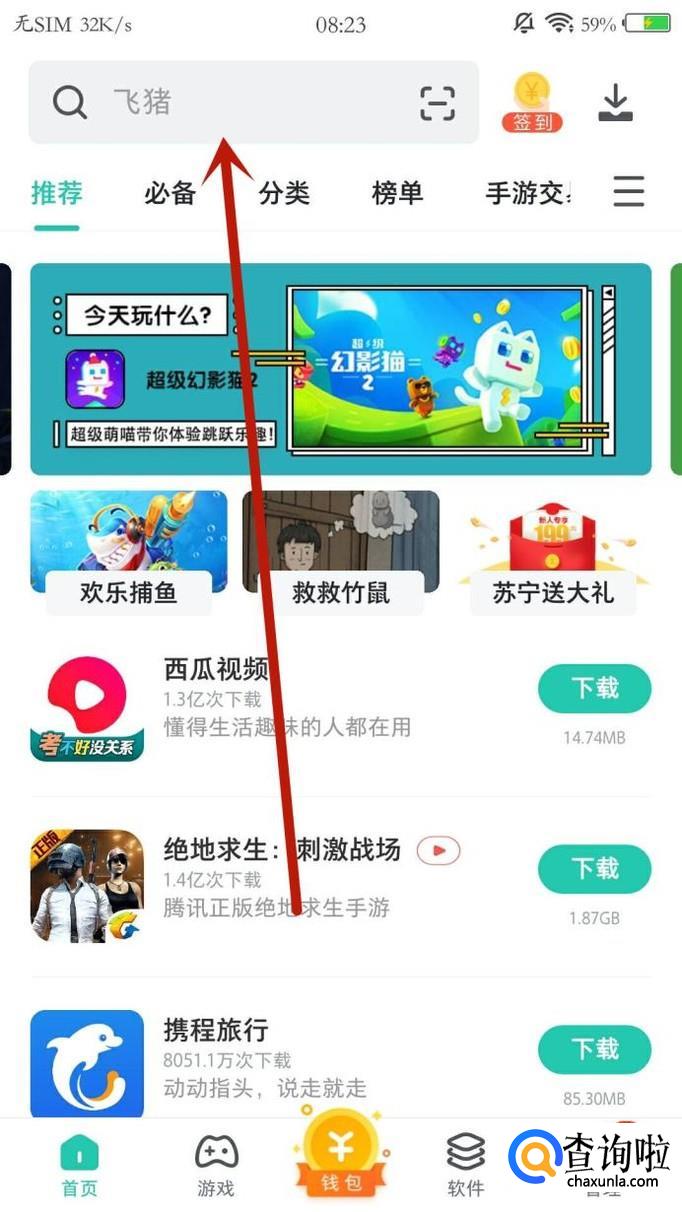Screen dimensions: 682x1212
Task: Select the 推荐 tab
Action: (x=56, y=192)
